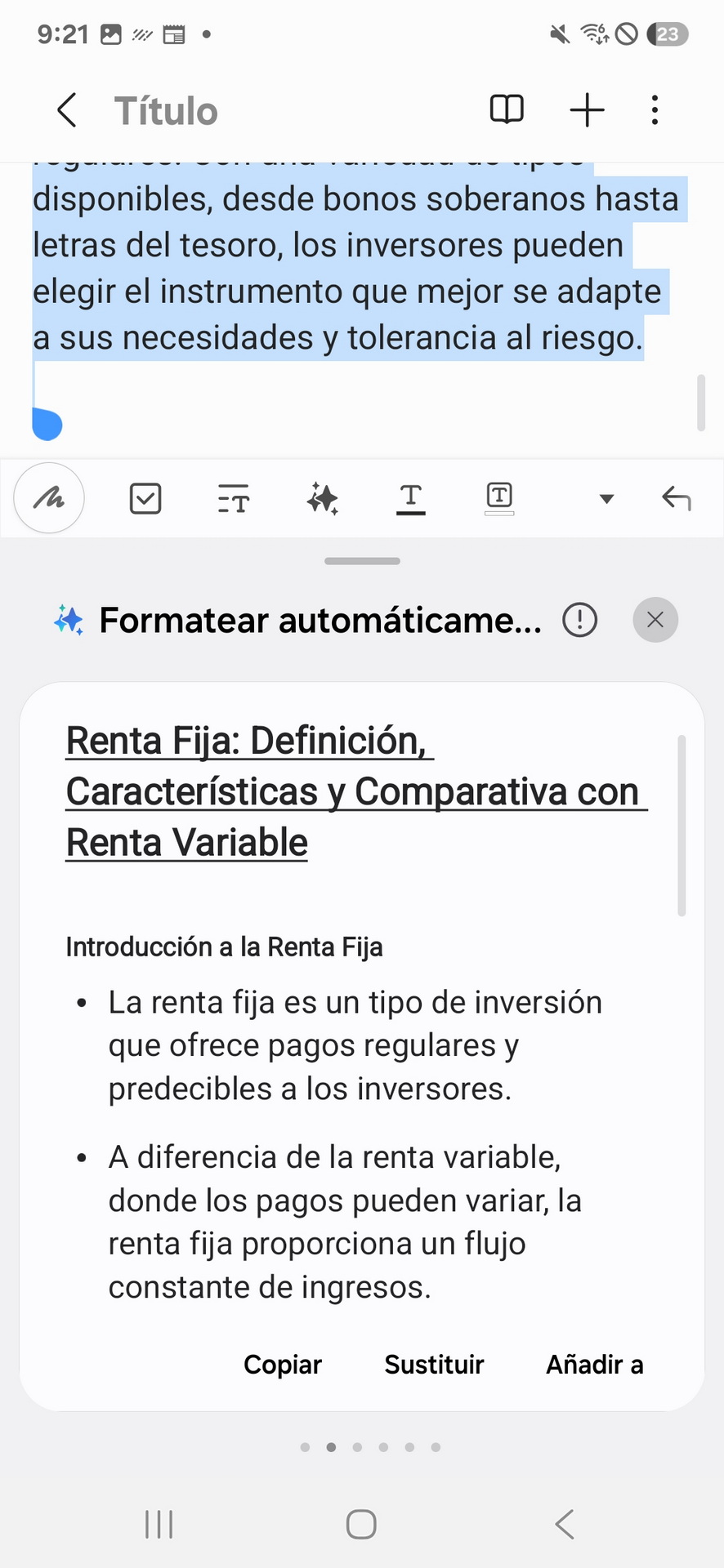Open text background color tool
The height and width of the screenshot is (1568, 724).
[499, 498]
